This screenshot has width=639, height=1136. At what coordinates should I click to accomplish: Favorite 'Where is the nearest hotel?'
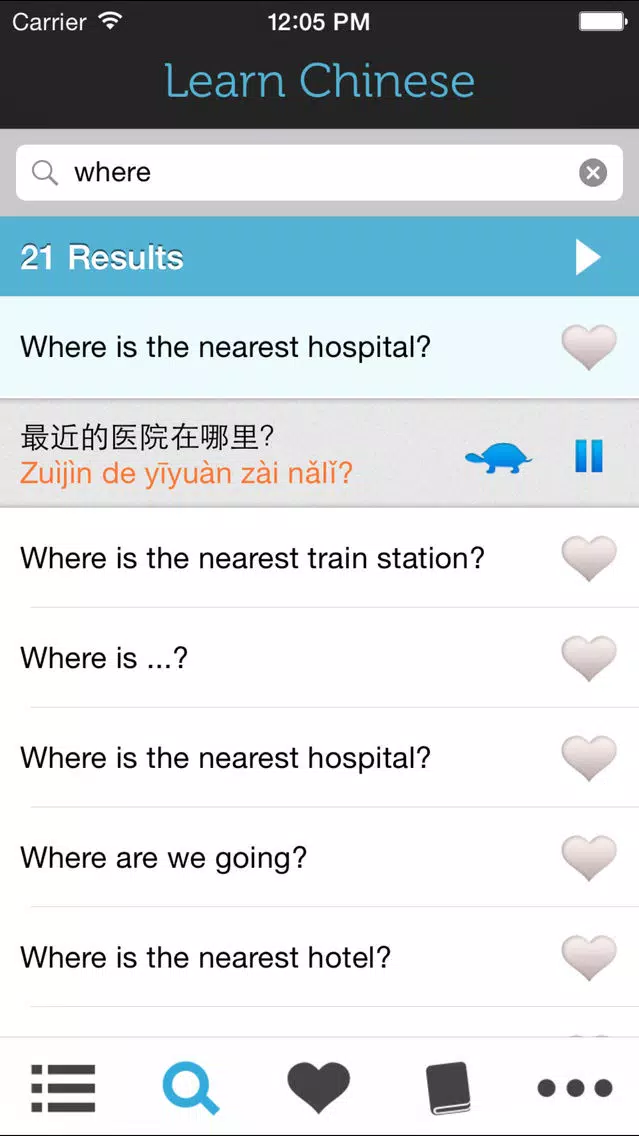[589, 958]
